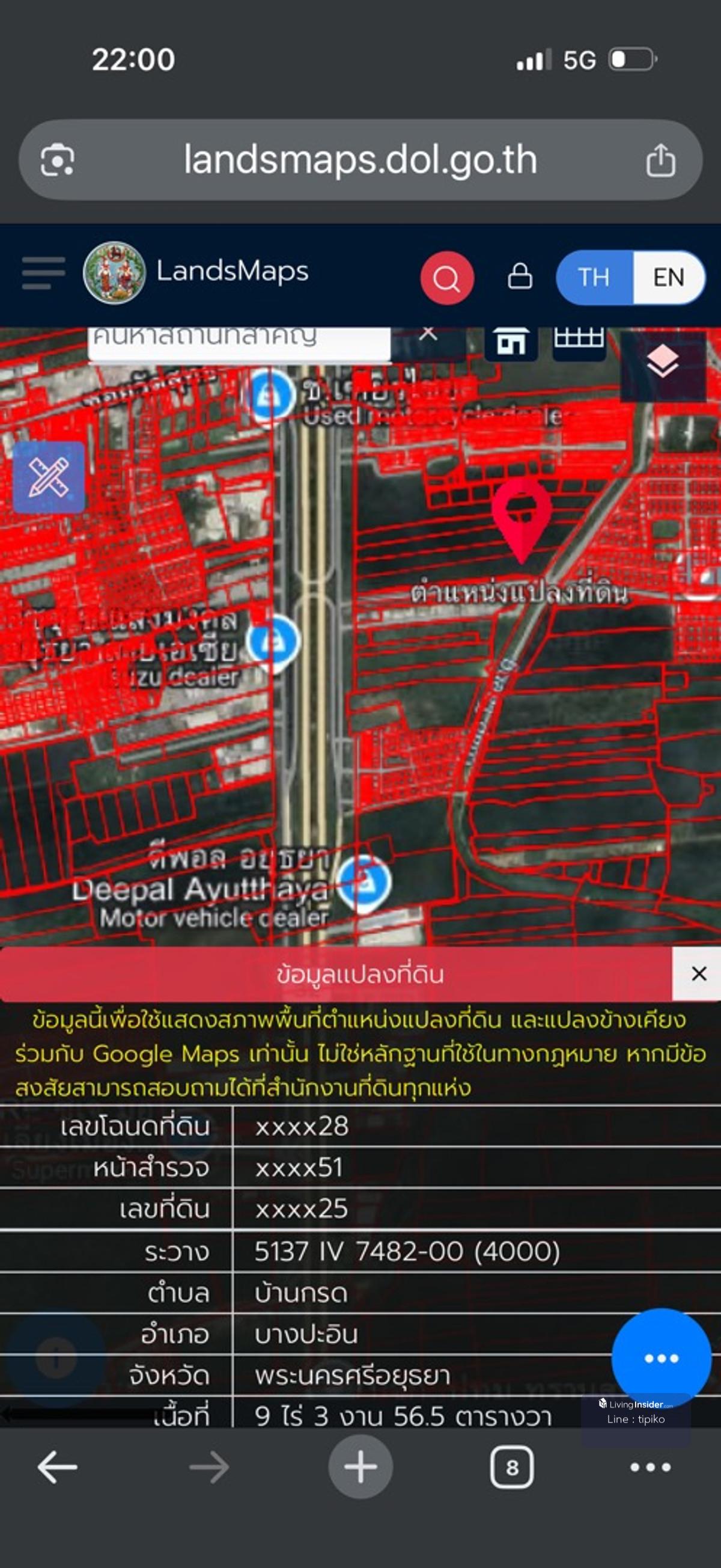Viewport: 721px width, 1568px height.
Task: Tap the padlock login icon
Action: 520,277
